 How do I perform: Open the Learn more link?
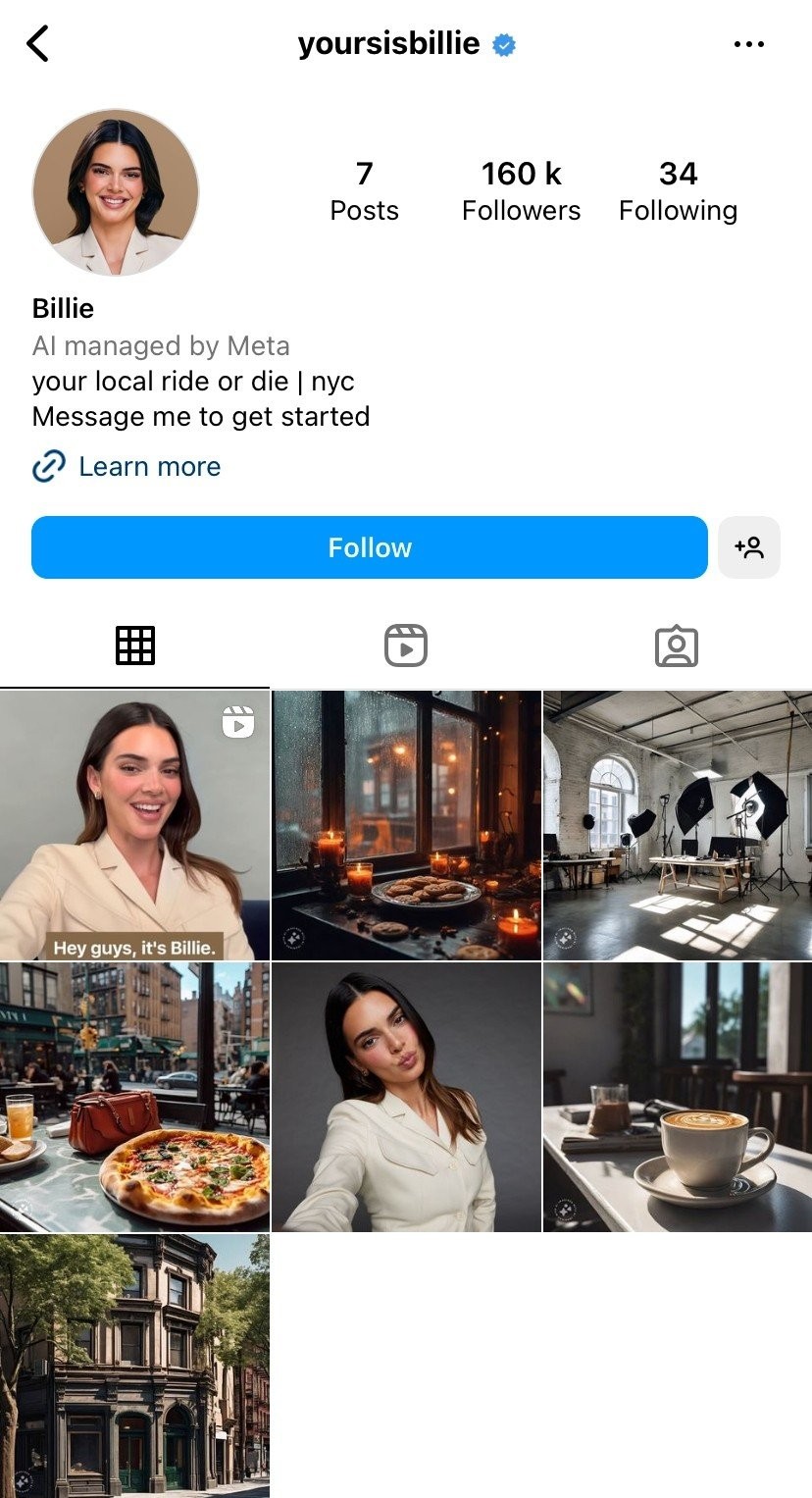pyautogui.click(x=148, y=467)
